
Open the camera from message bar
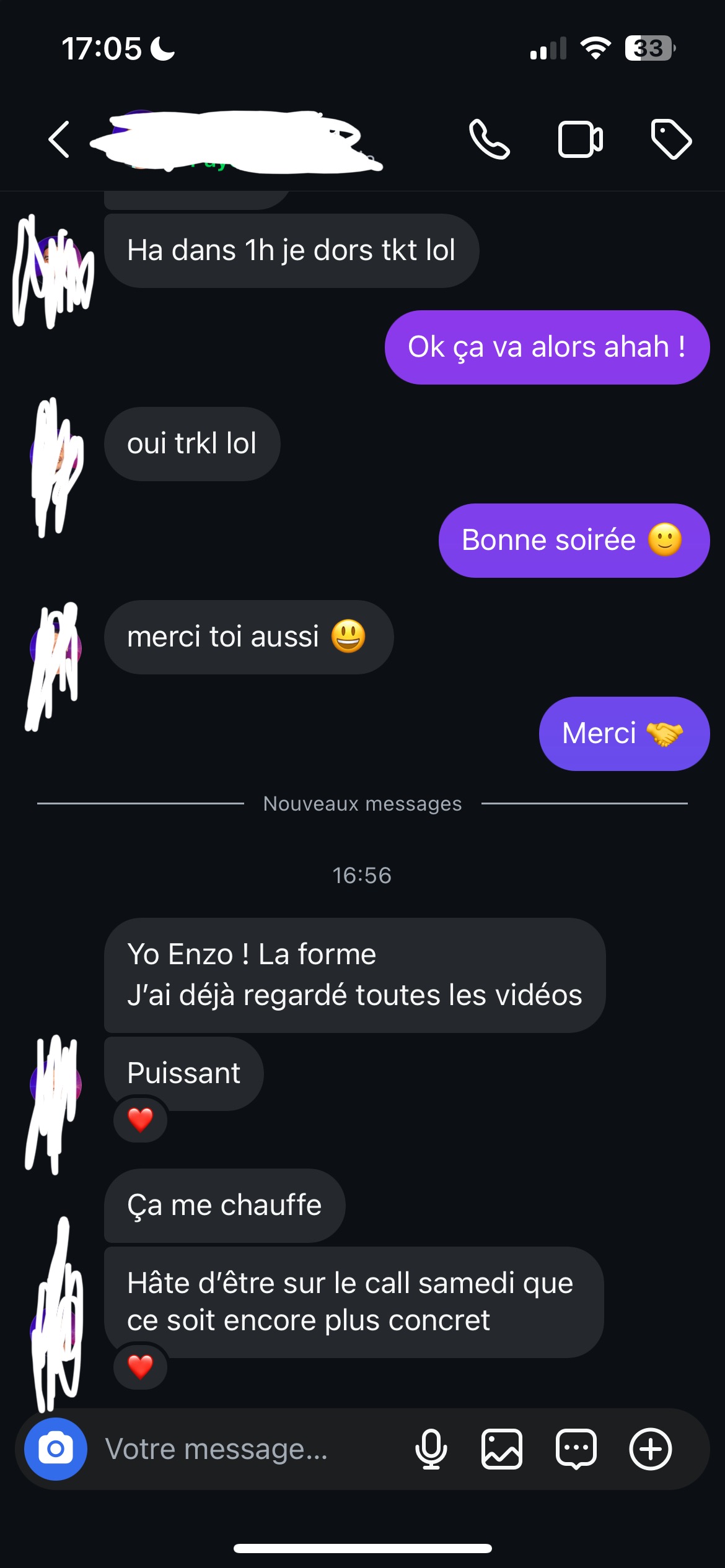click(56, 1449)
